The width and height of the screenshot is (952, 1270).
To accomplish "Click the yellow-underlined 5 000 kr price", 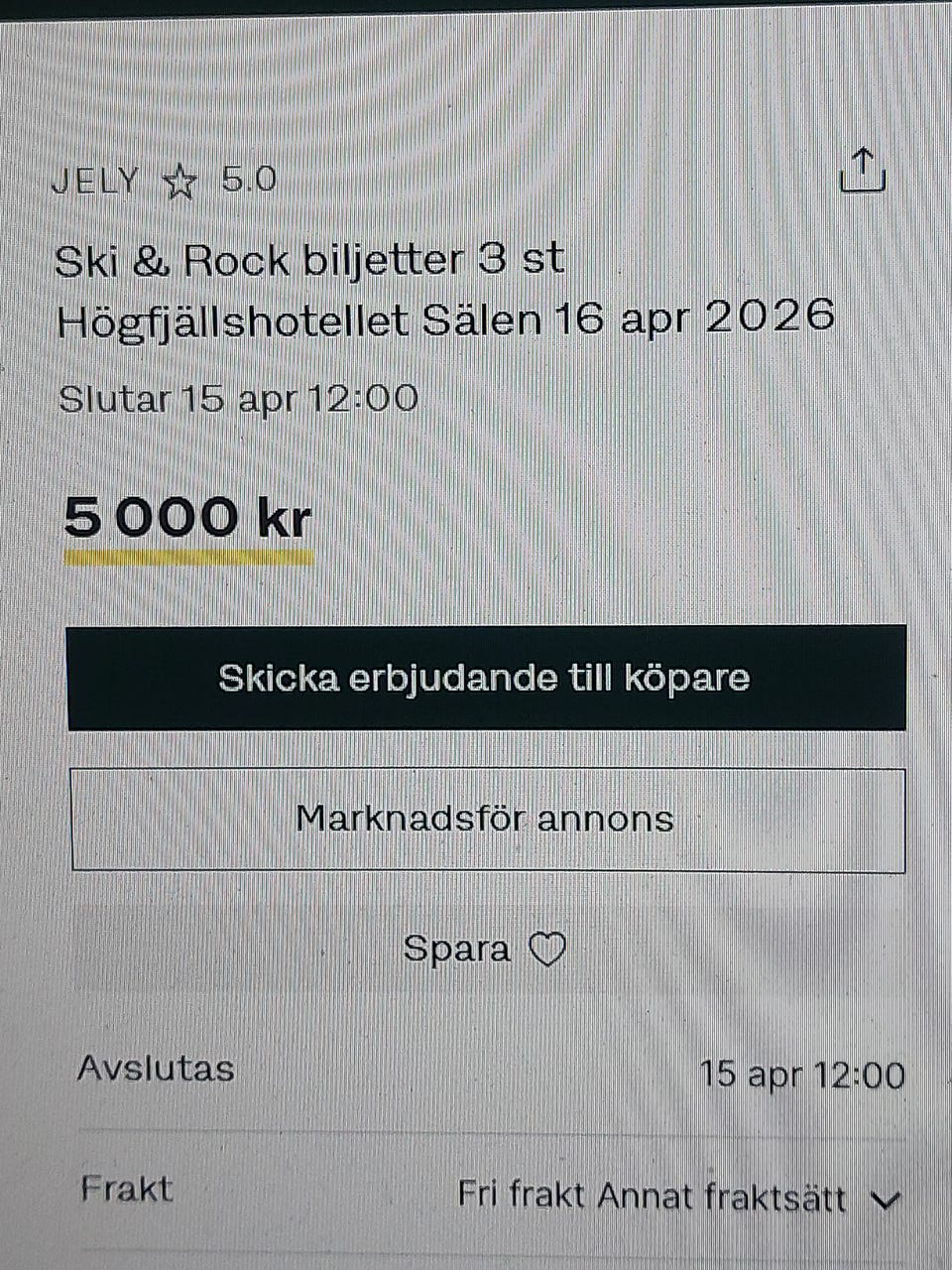I will pyautogui.click(x=186, y=519).
